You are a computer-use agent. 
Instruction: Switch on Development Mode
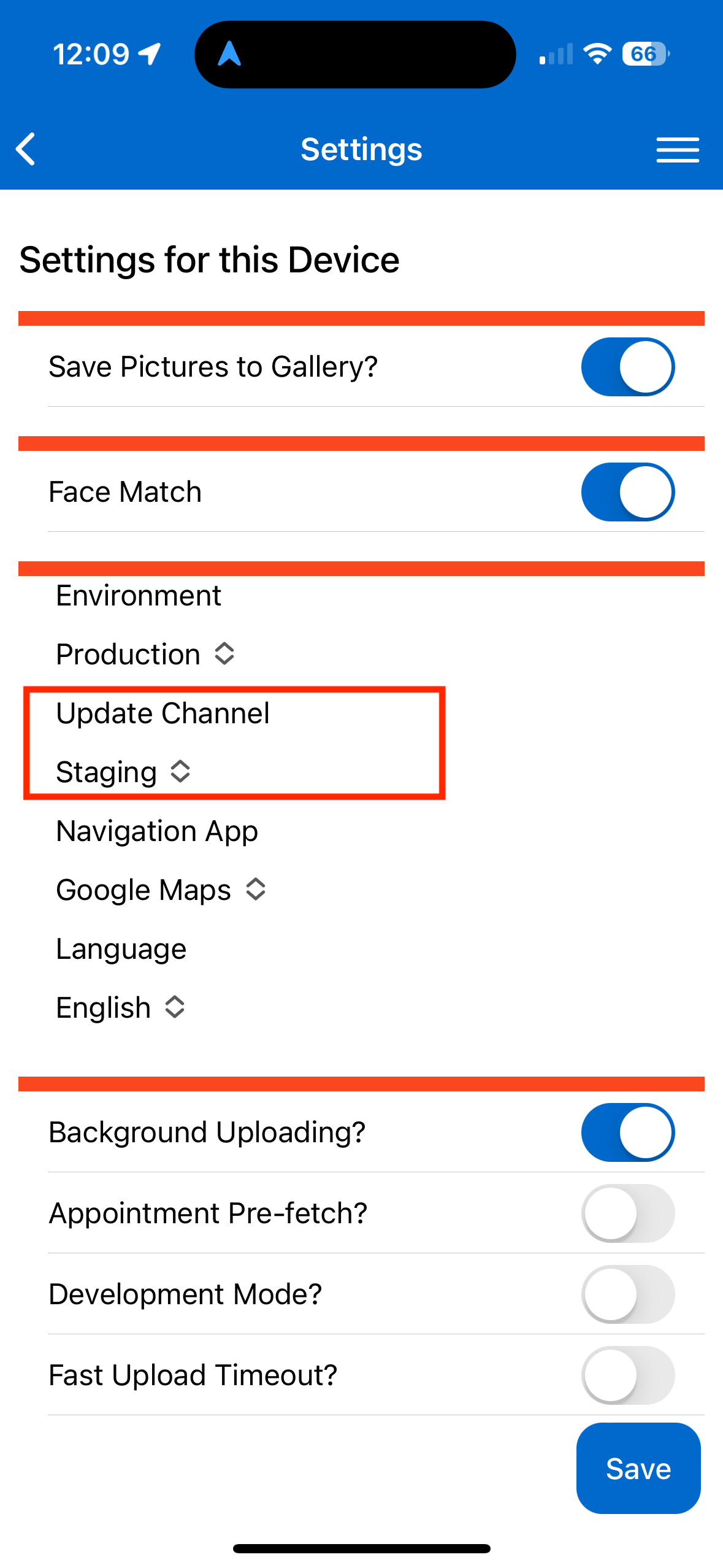[x=627, y=1294]
